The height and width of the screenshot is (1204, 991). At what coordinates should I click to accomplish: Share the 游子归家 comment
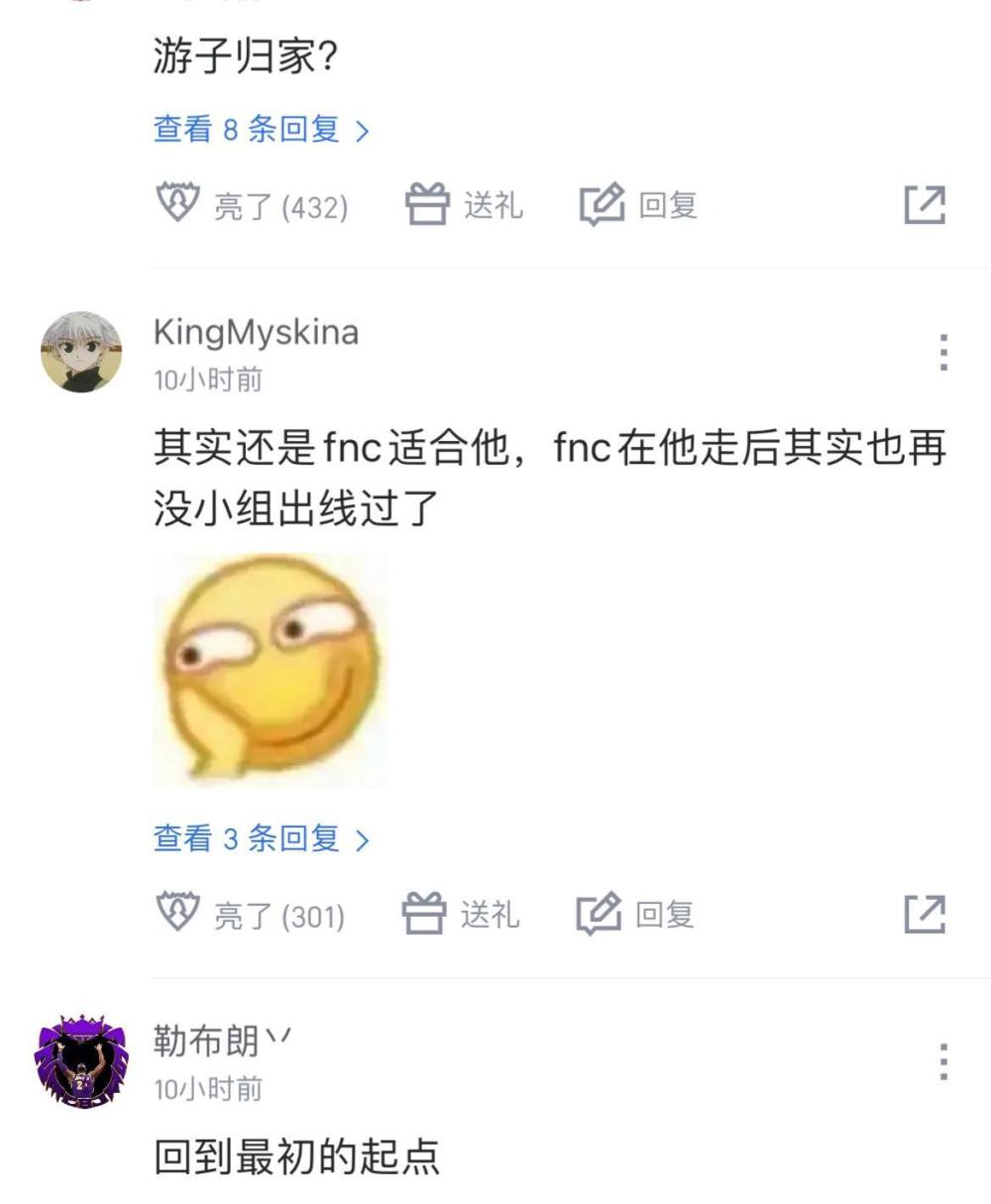[925, 205]
